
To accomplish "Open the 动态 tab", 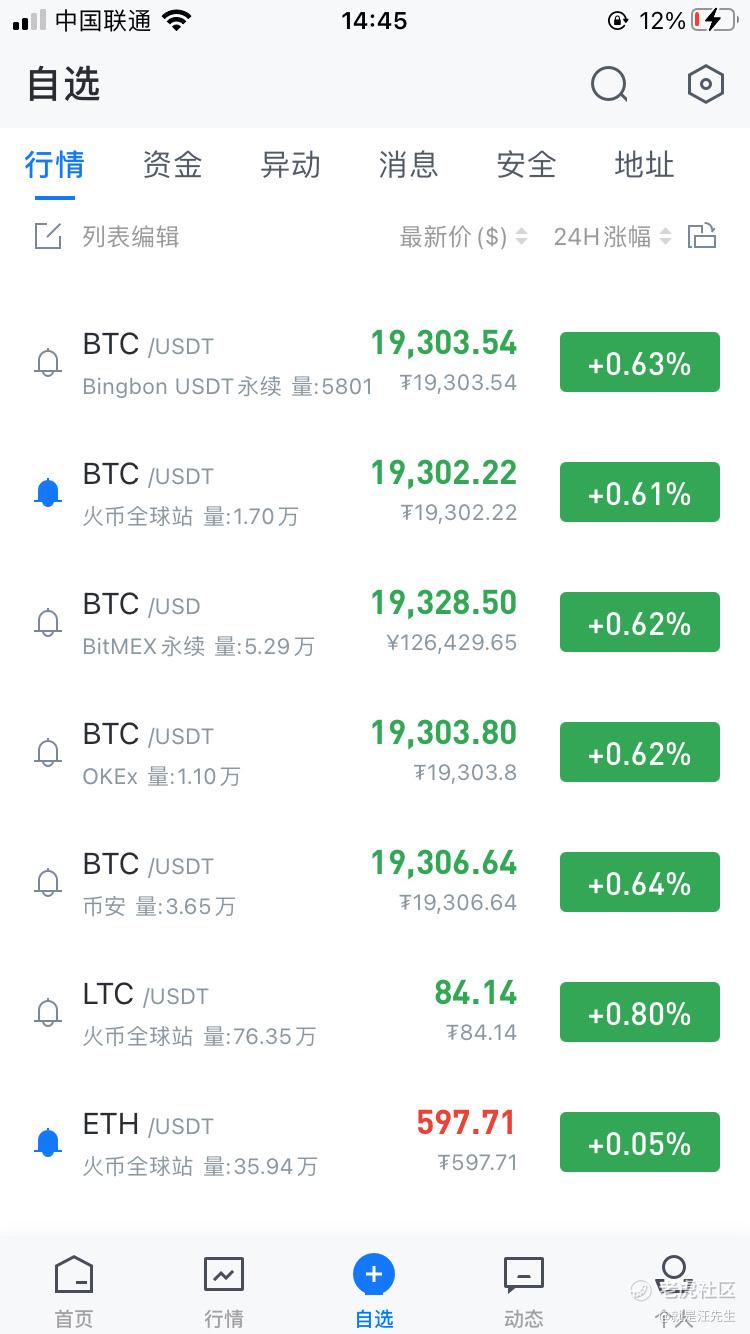I will click(x=523, y=1292).
